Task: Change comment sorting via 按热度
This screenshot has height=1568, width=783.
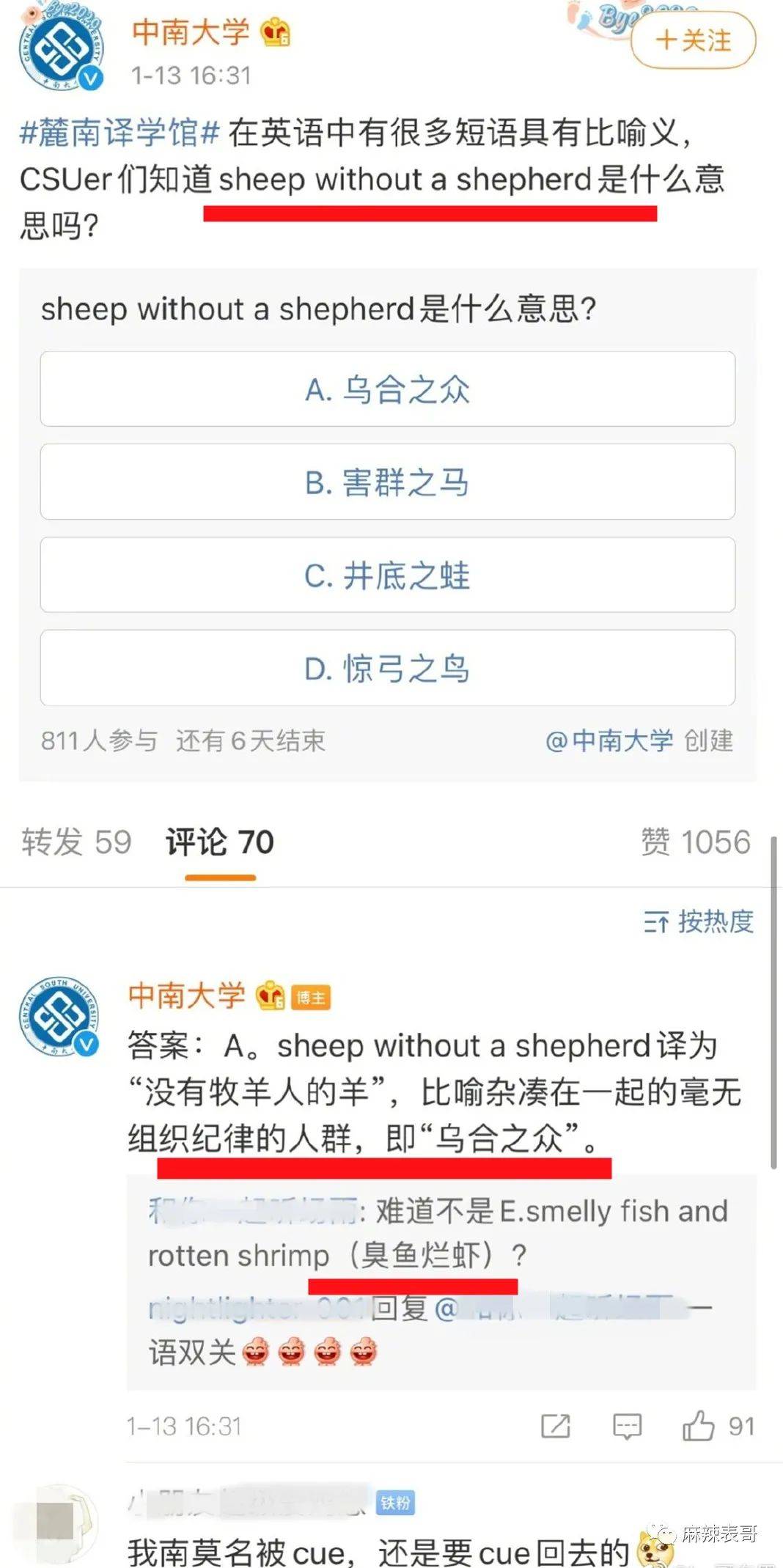Action: [x=699, y=921]
